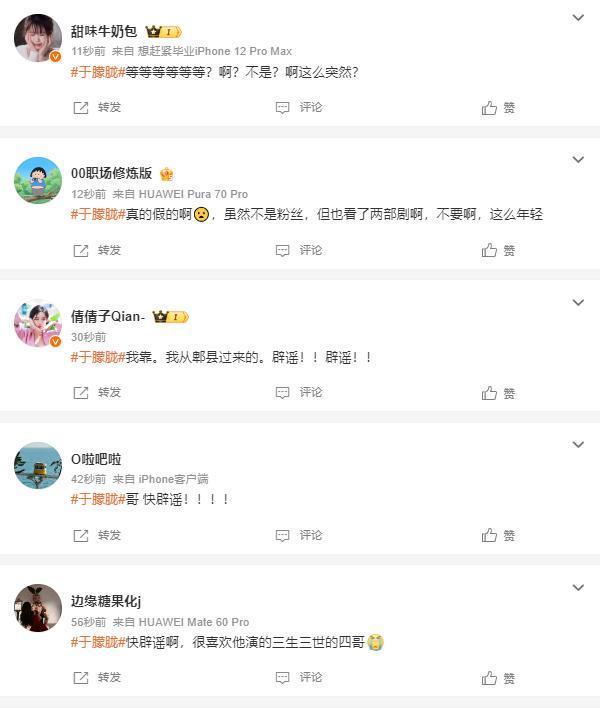
Task: Repost 甜味牛奶包's post
Action: tap(97, 108)
